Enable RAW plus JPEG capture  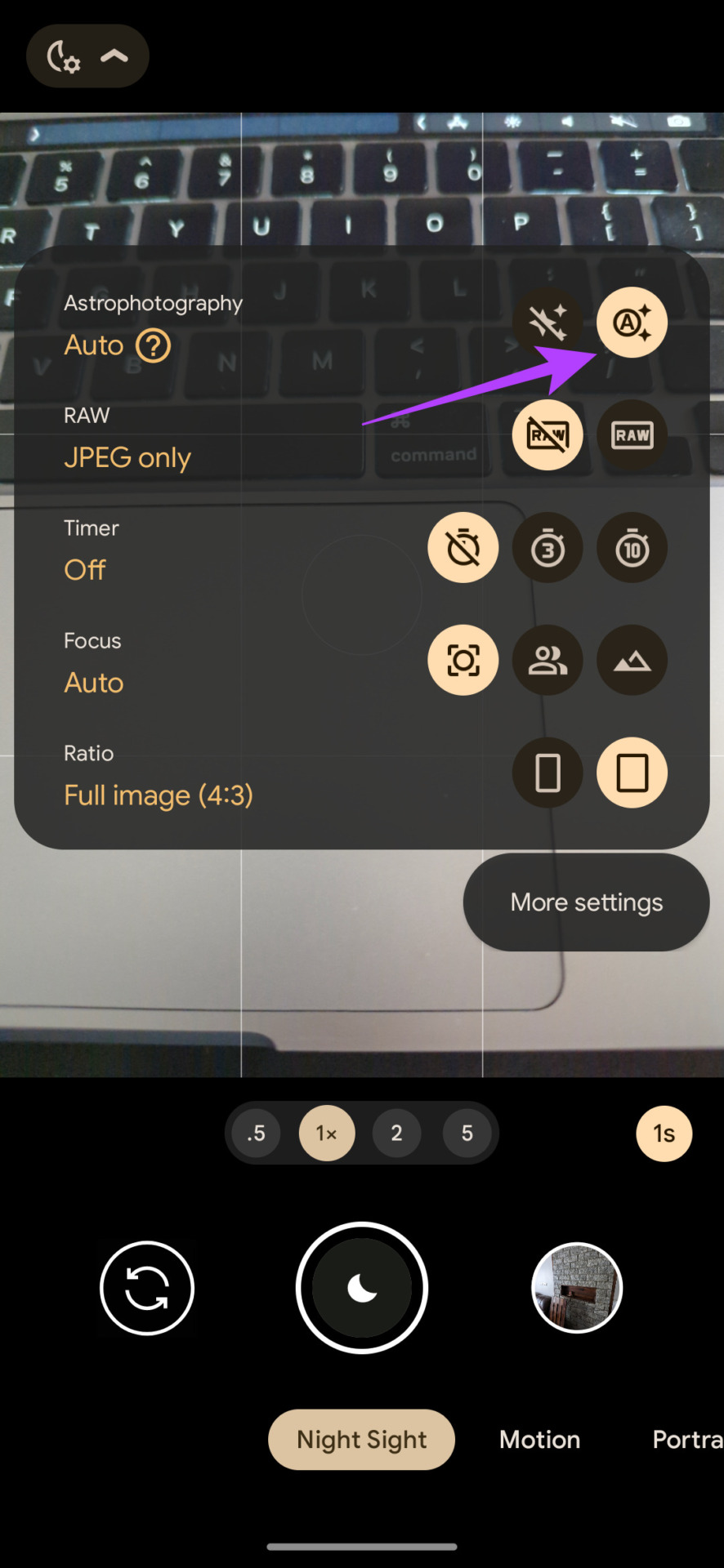coord(632,434)
